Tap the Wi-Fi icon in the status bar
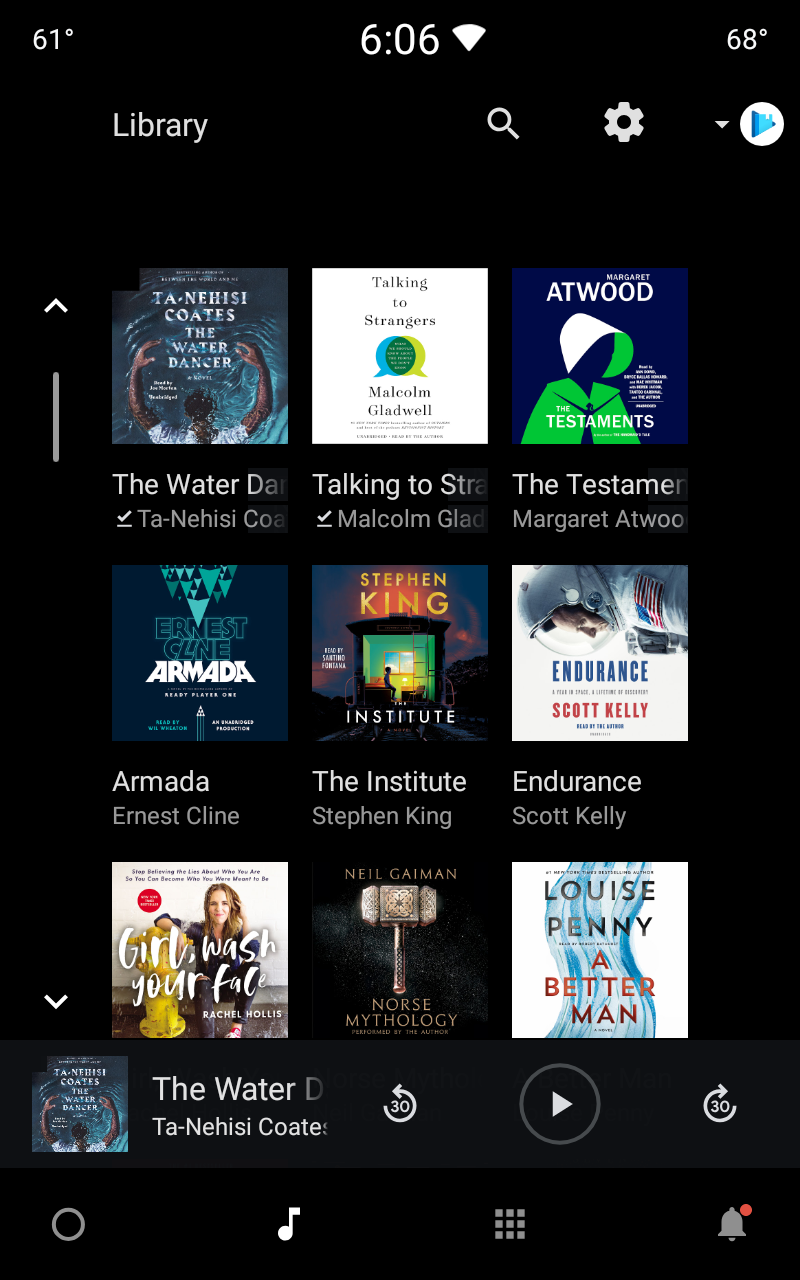The image size is (800, 1280). [x=470, y=38]
